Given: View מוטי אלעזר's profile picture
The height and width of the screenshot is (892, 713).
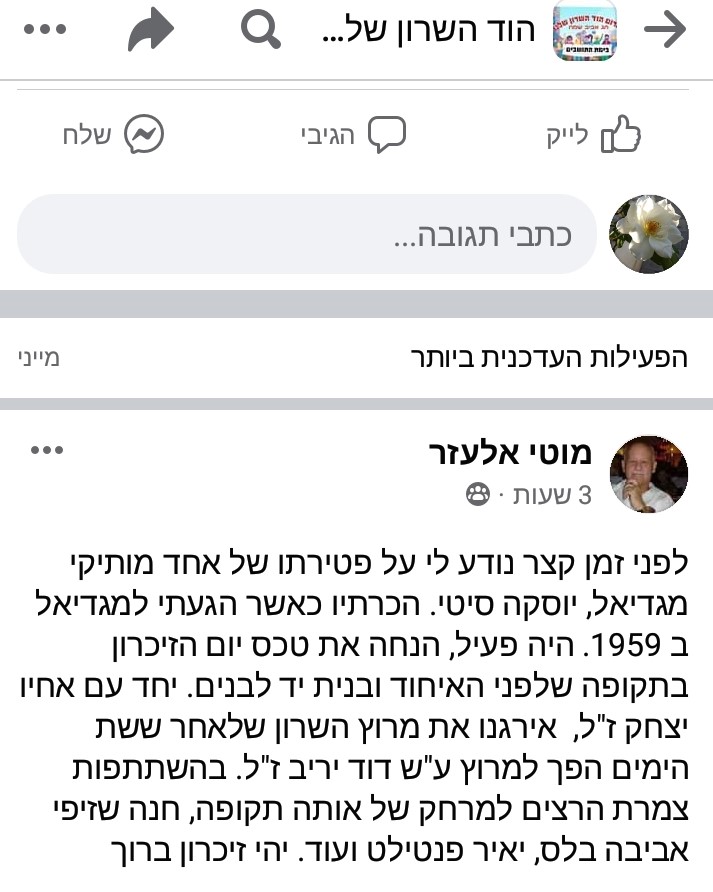Looking at the screenshot, I should (649, 472).
